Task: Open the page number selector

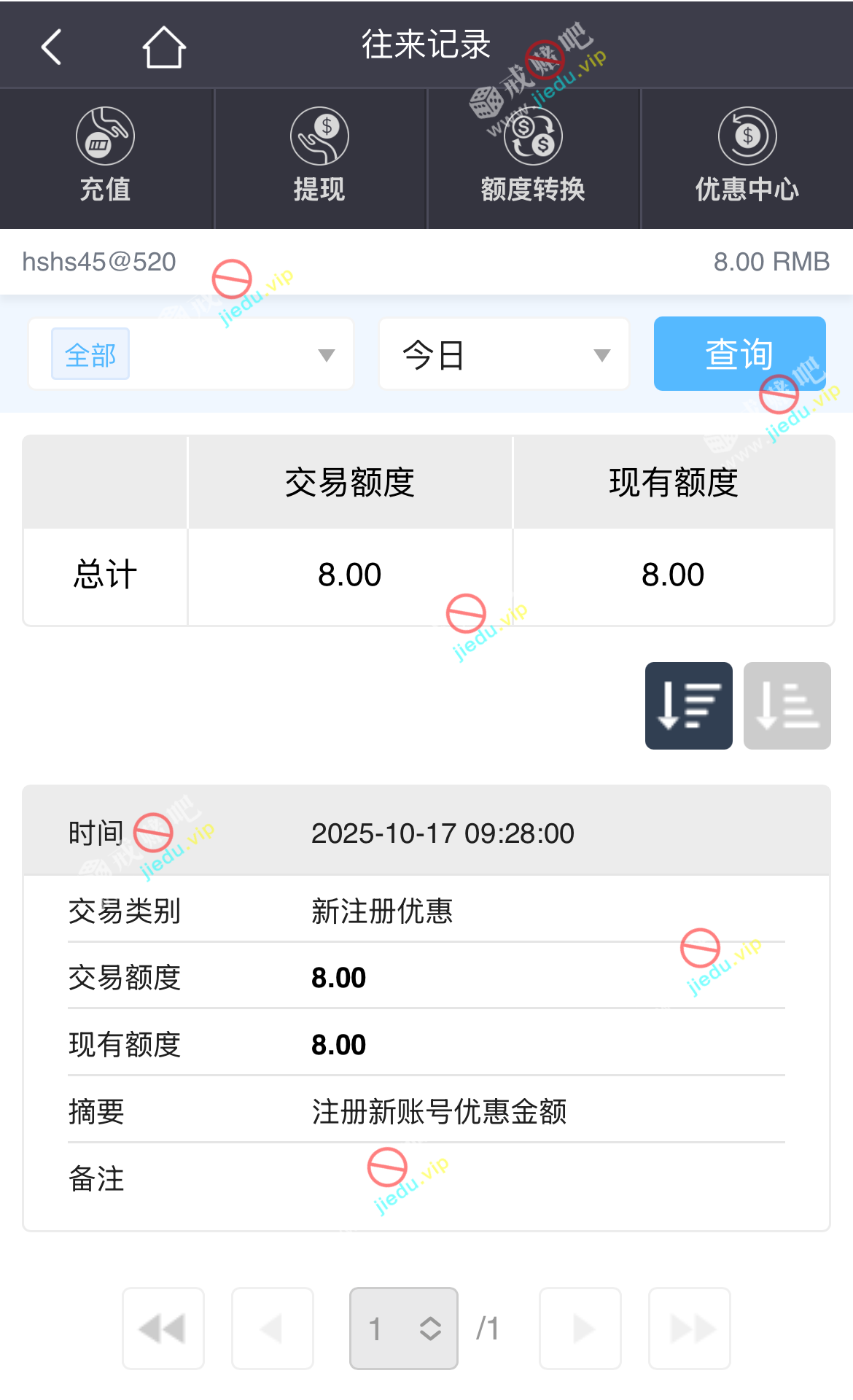Action: [x=404, y=1328]
